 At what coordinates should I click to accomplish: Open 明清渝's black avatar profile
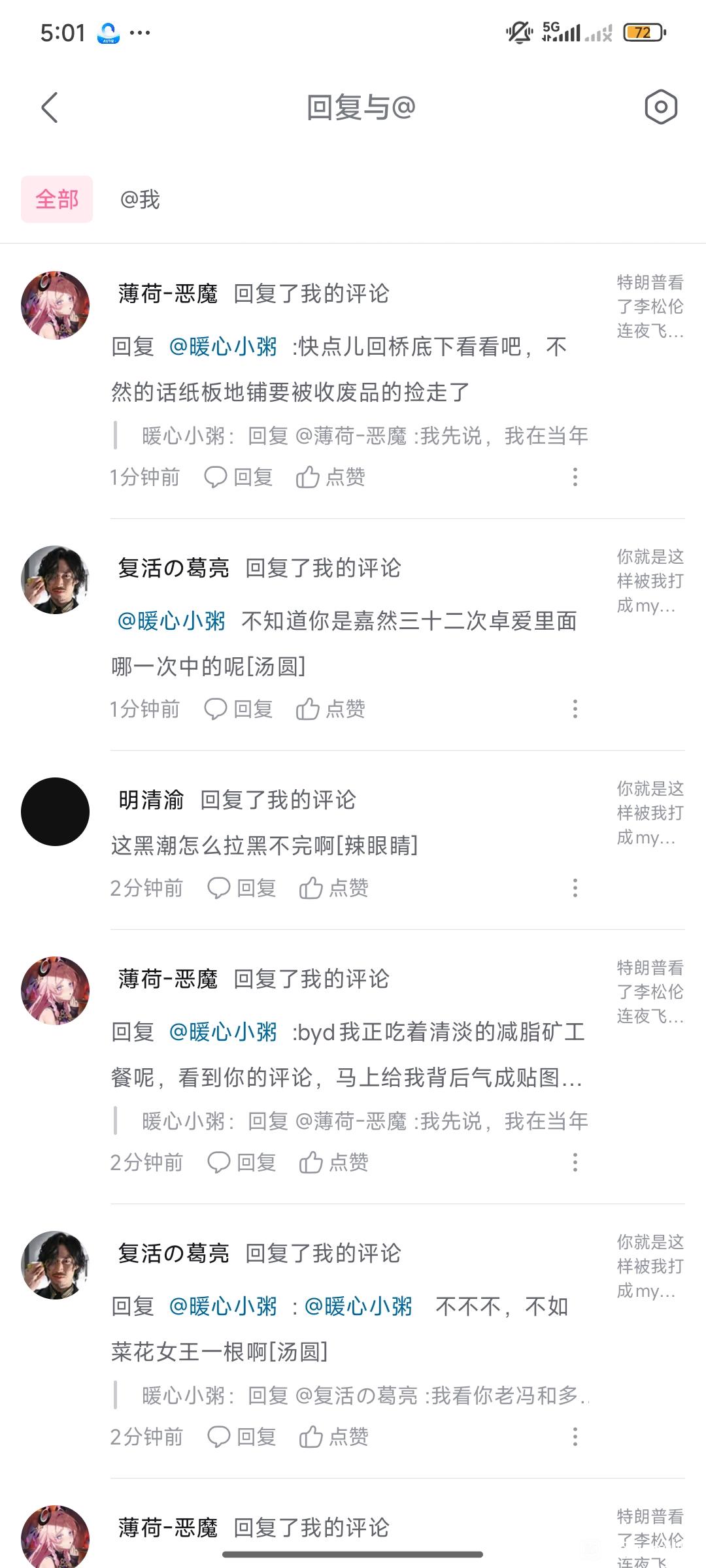tap(56, 811)
